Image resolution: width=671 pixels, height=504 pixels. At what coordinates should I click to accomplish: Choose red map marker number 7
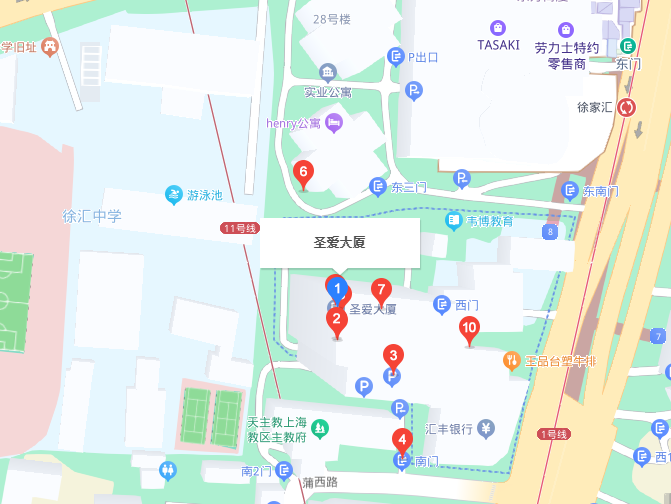[380, 290]
